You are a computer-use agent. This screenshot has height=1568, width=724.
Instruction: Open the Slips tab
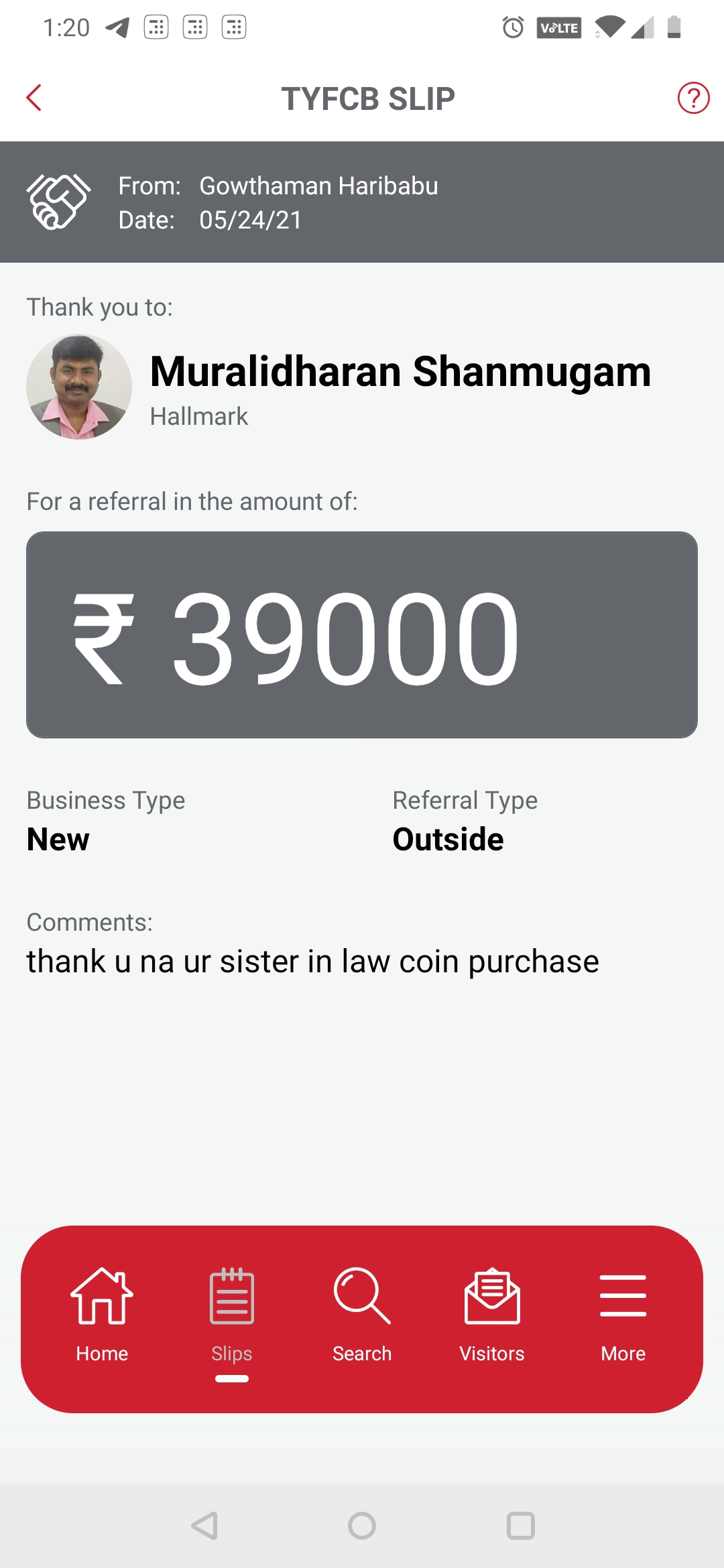tap(232, 1315)
